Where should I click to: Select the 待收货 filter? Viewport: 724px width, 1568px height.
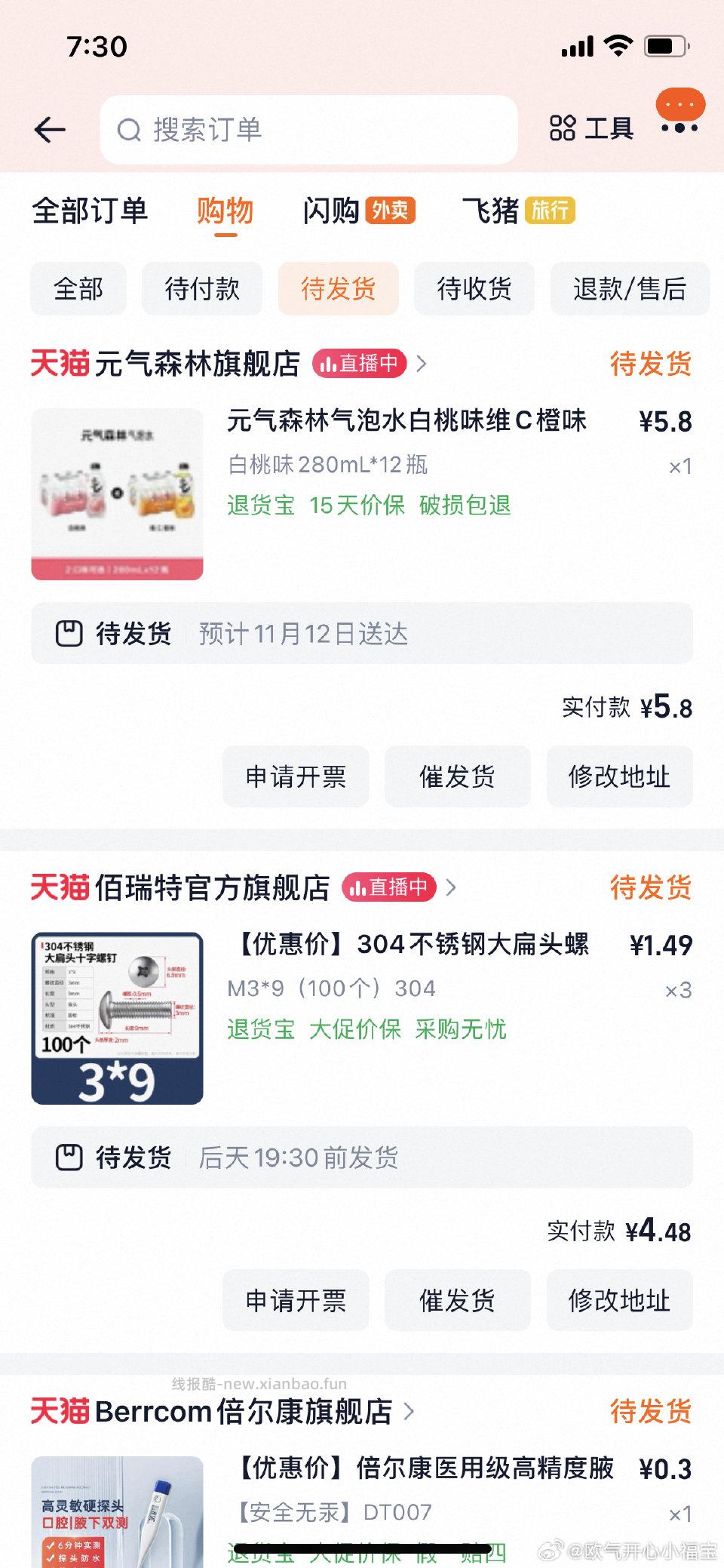pos(474,289)
